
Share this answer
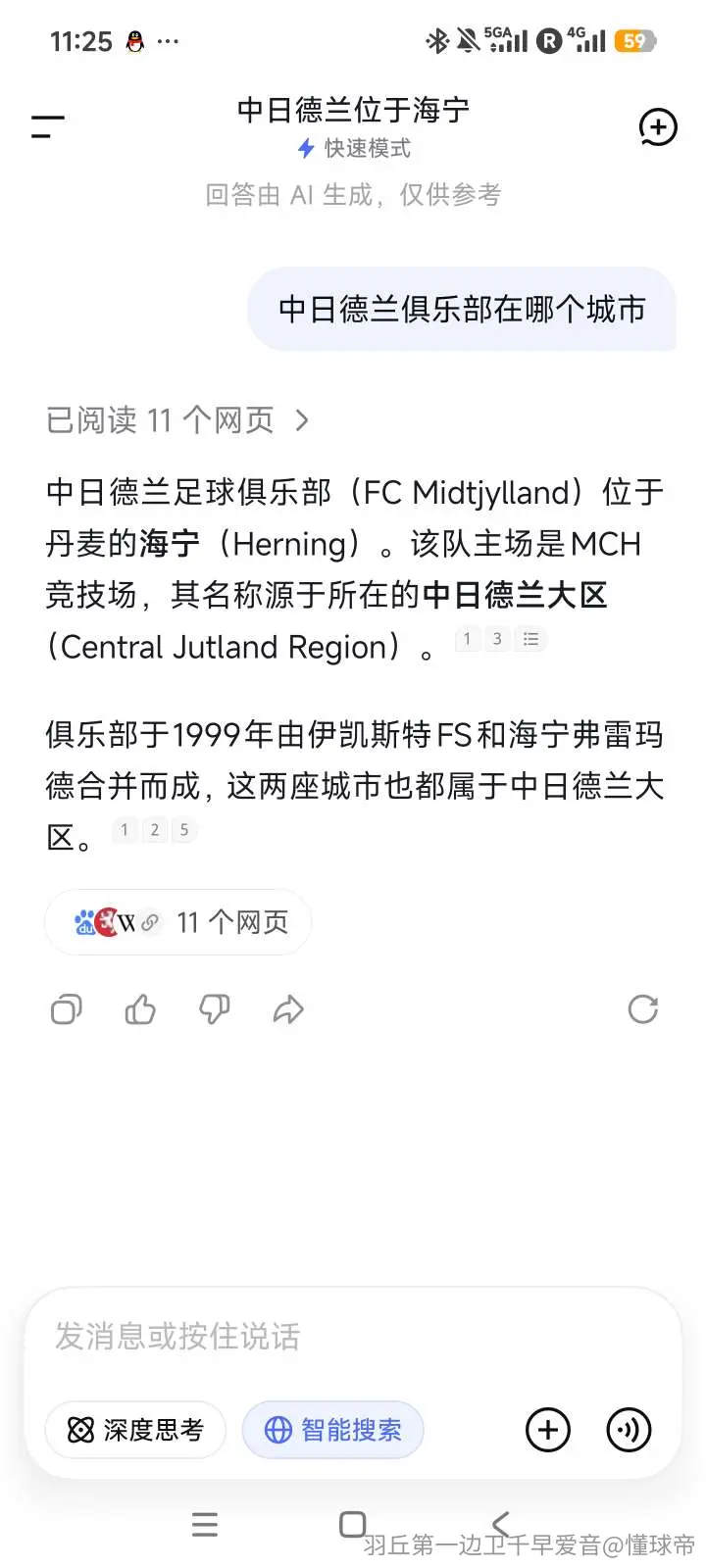287,1009
